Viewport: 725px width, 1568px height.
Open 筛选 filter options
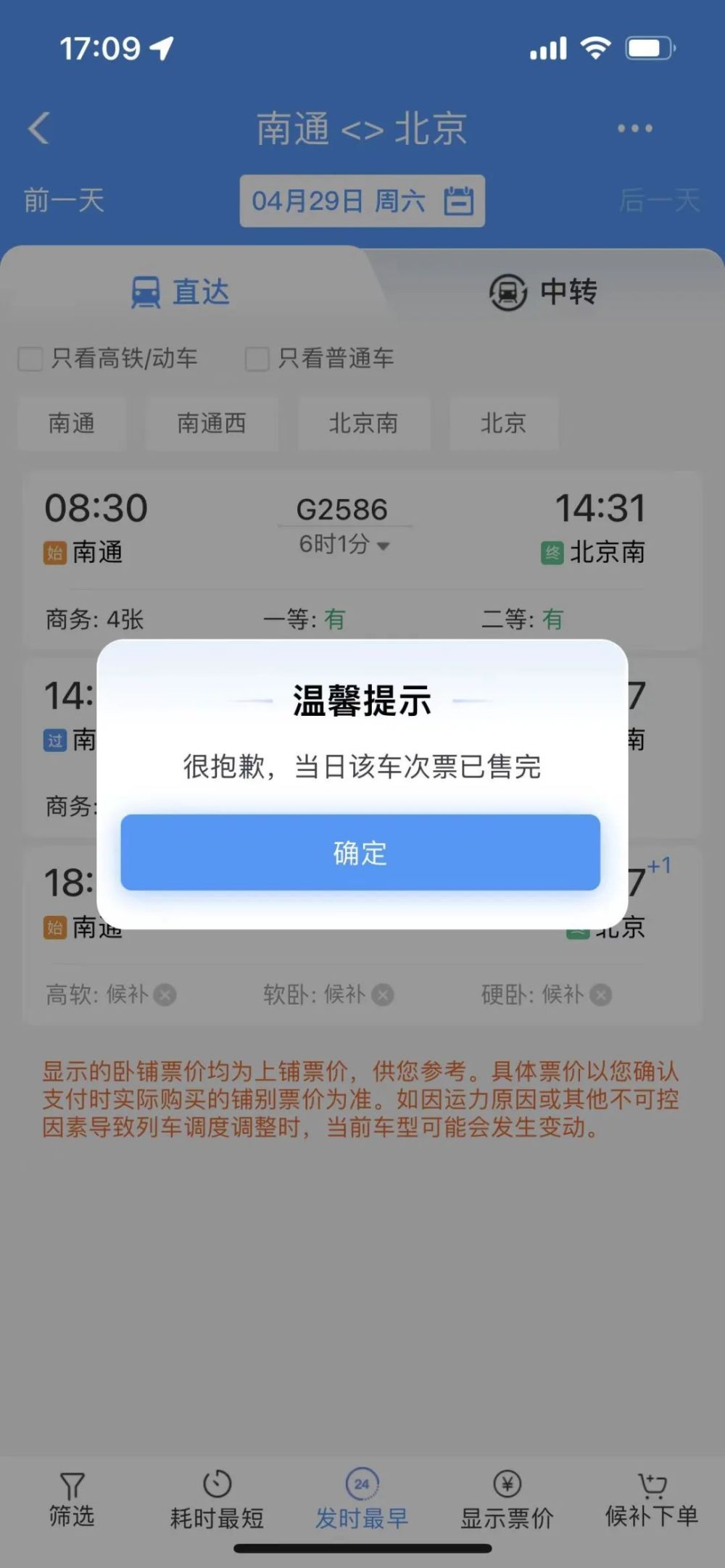(x=72, y=1499)
